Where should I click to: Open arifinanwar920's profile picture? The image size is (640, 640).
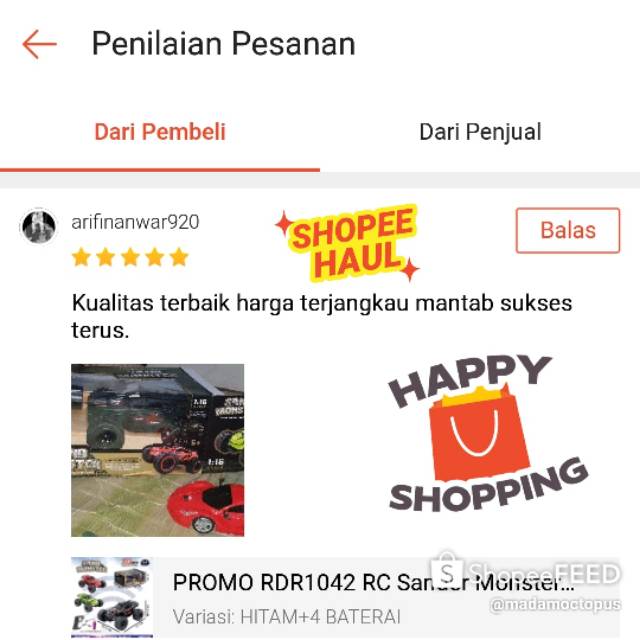click(38, 227)
